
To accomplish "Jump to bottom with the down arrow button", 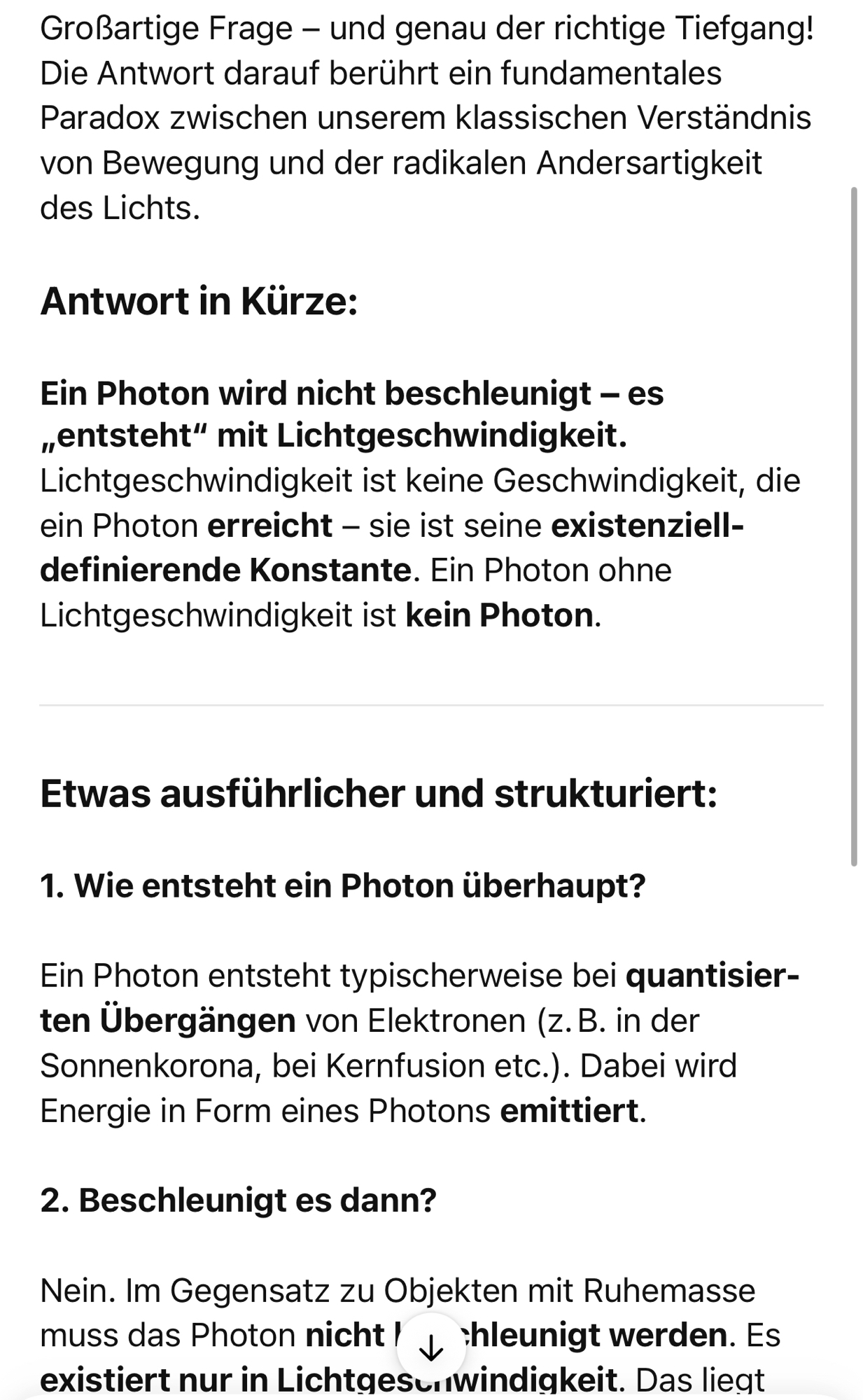I will (431, 1347).
